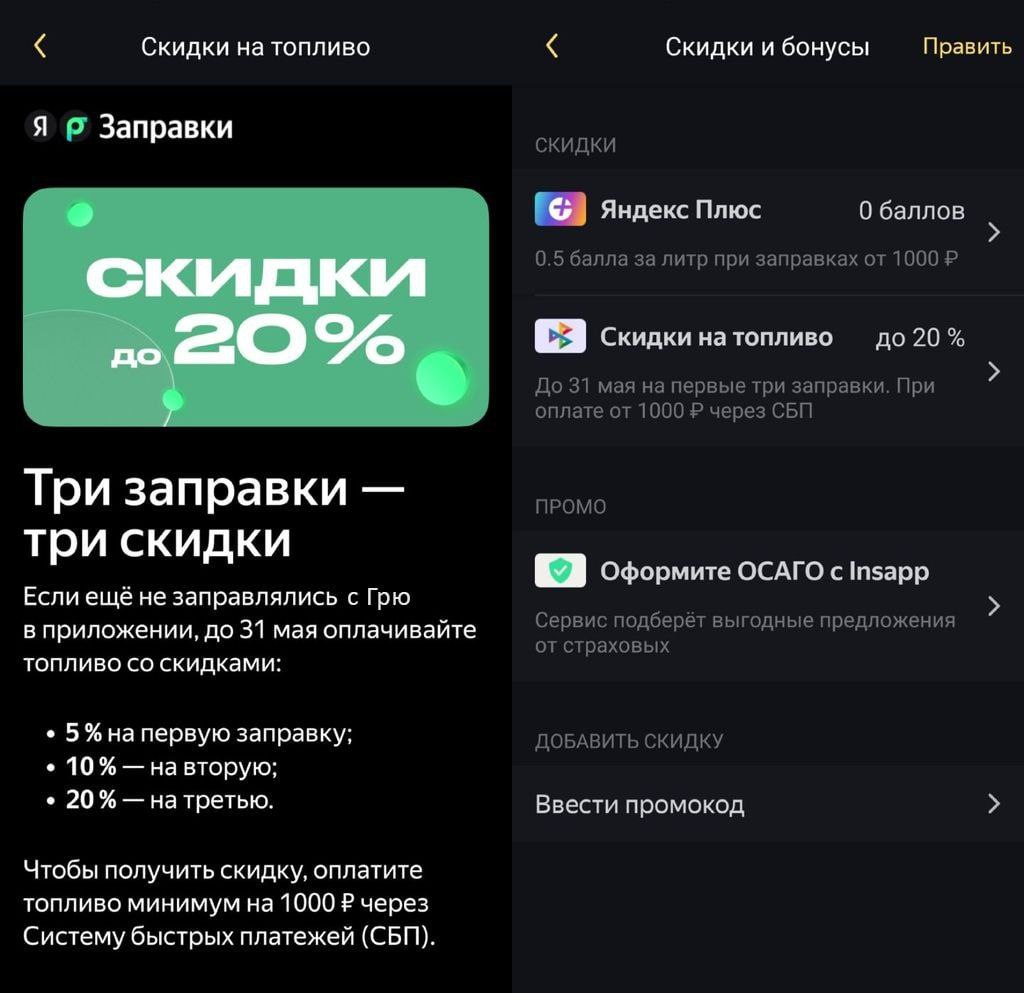Open the Яндекс Плюс row

[767, 233]
